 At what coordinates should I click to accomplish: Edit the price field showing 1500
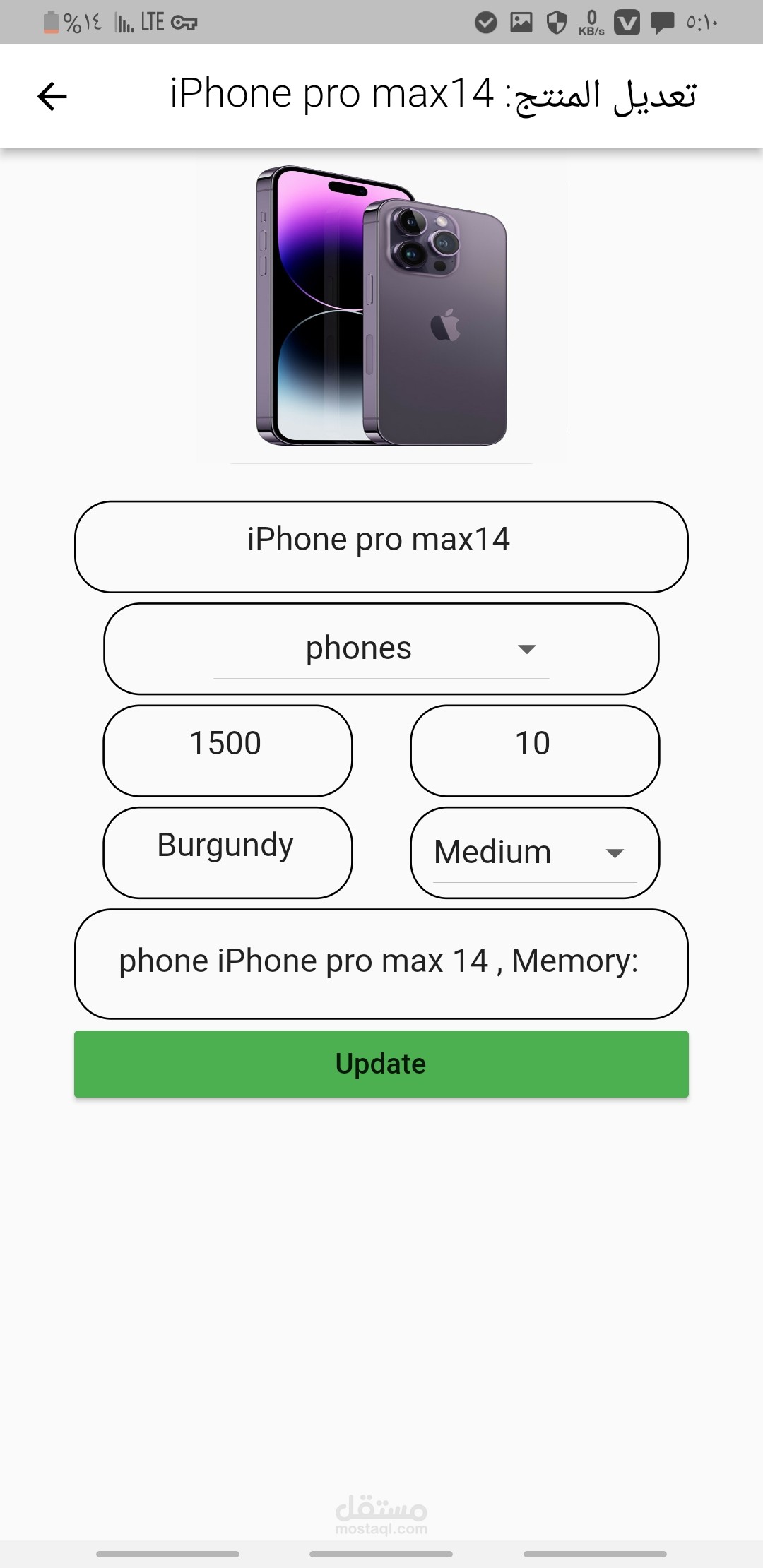[227, 750]
